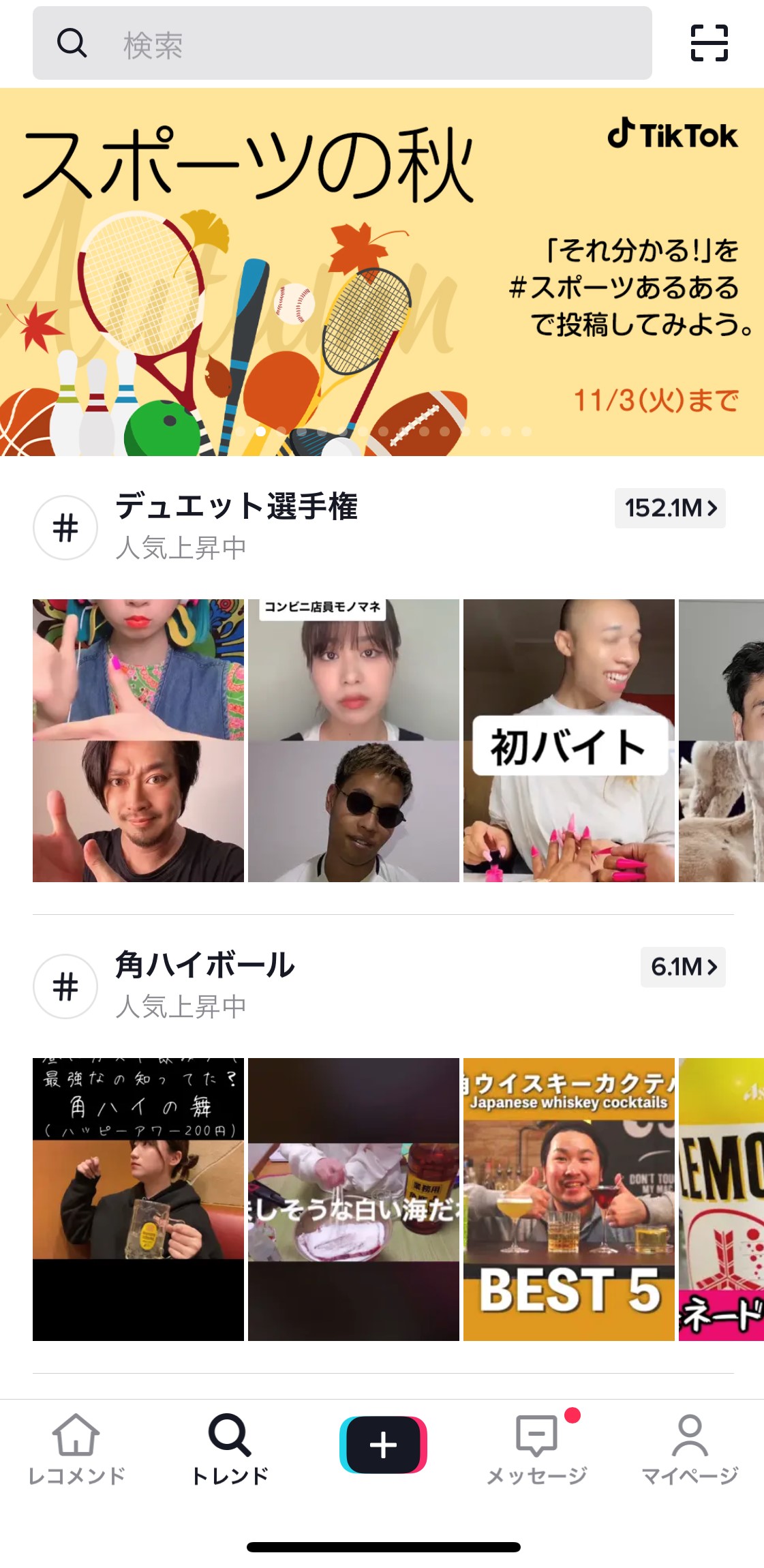Image resolution: width=764 pixels, height=1568 pixels.
Task: Tap the 検索 search field
Action: point(342,44)
